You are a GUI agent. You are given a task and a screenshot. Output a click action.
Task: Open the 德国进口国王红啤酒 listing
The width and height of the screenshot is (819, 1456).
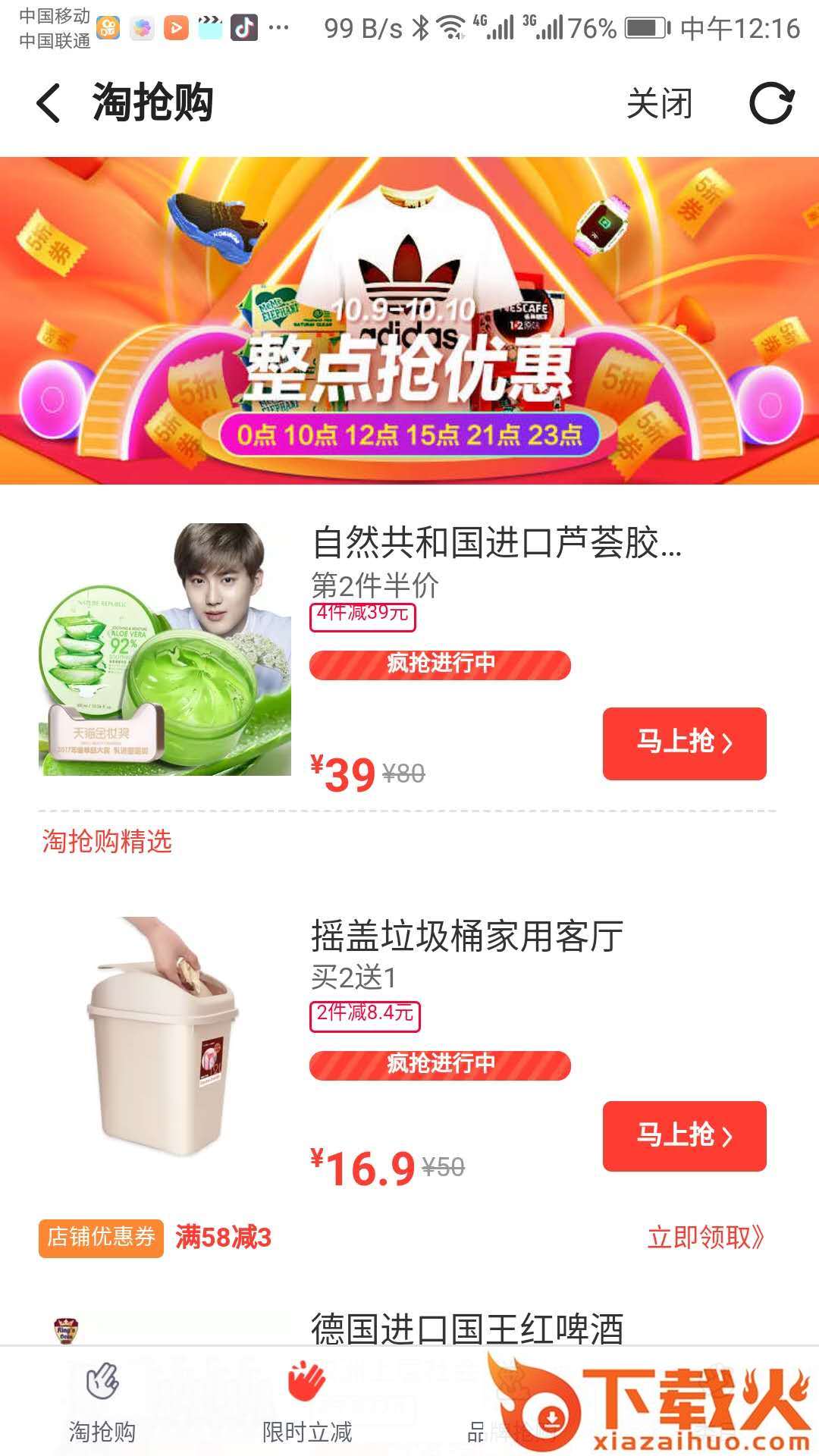coord(466,1329)
